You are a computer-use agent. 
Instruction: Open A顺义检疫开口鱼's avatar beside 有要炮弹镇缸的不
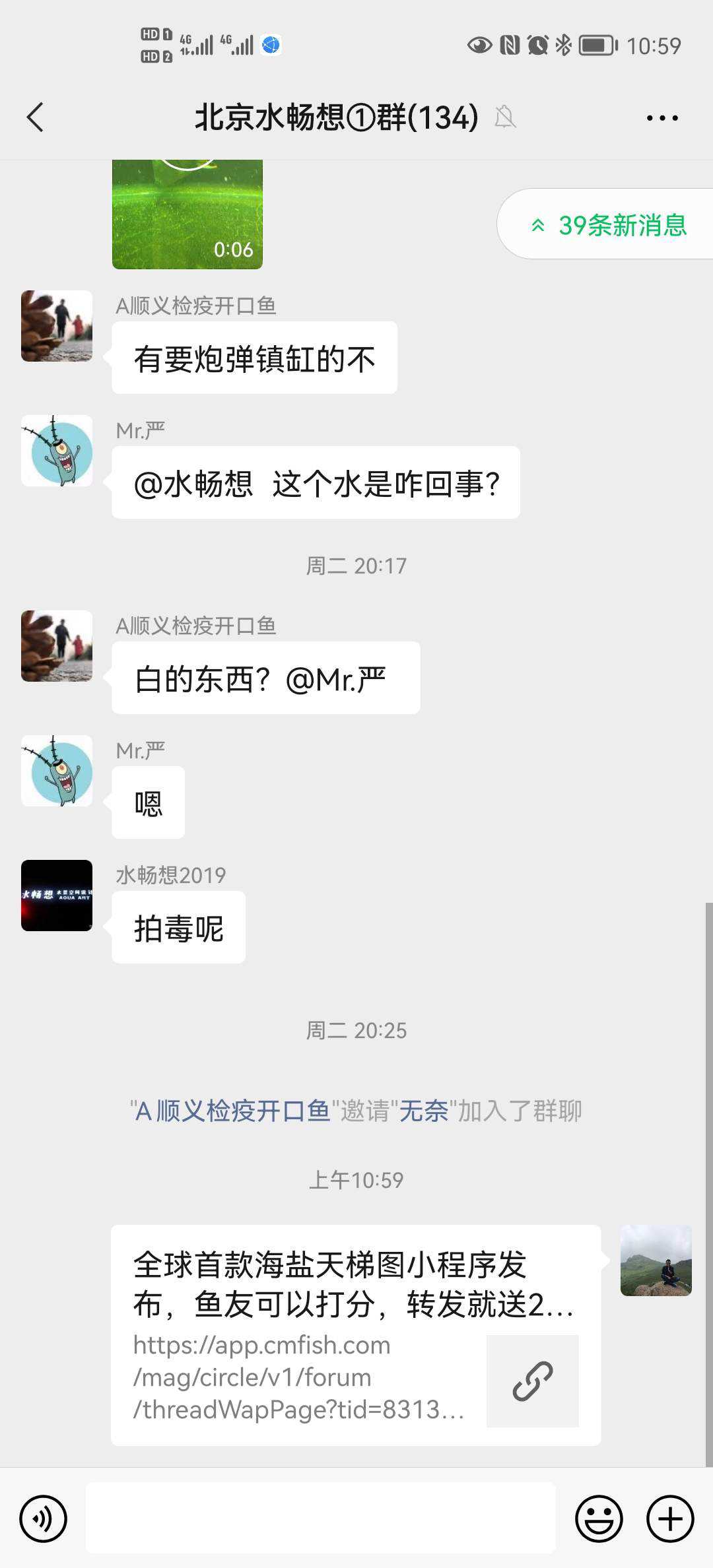tap(57, 326)
